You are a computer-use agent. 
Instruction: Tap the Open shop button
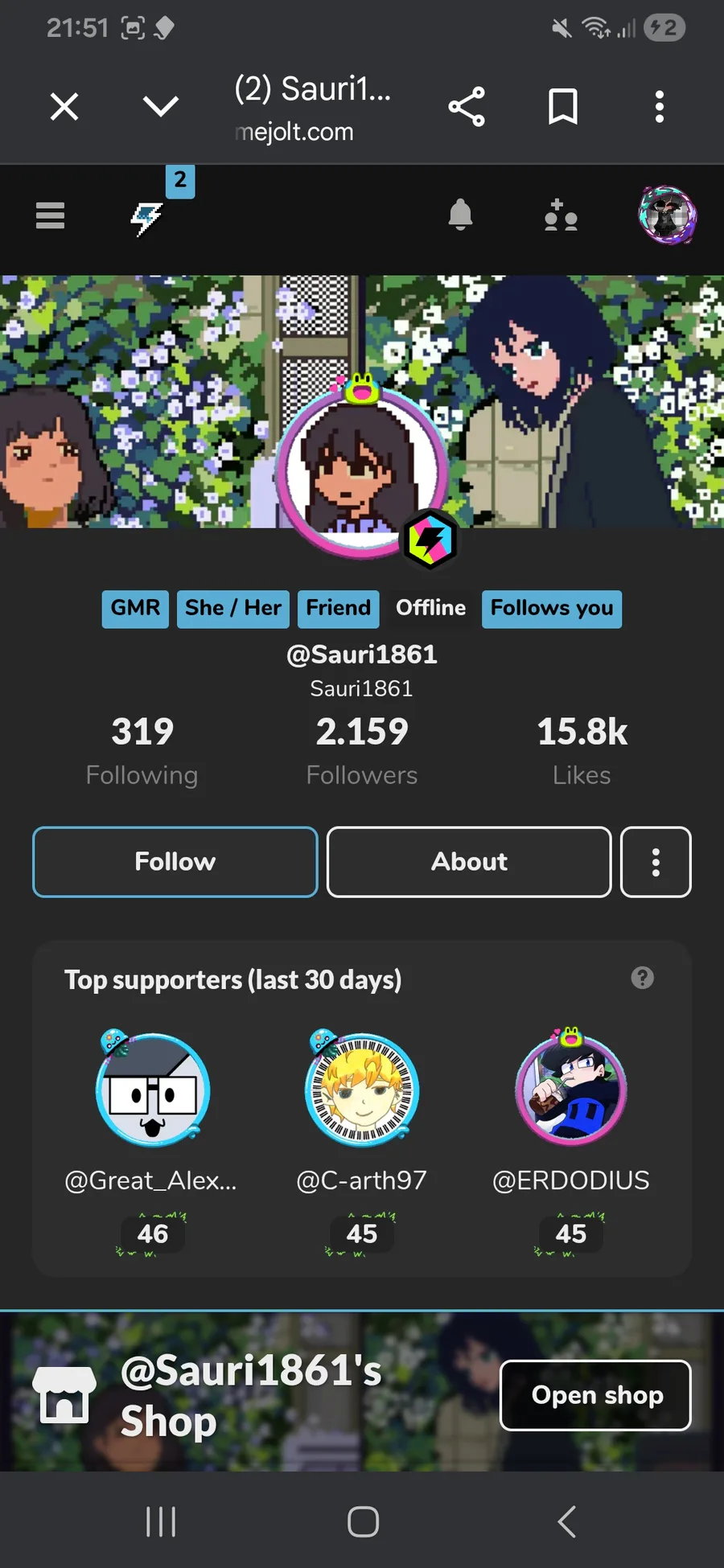pyautogui.click(x=595, y=1395)
